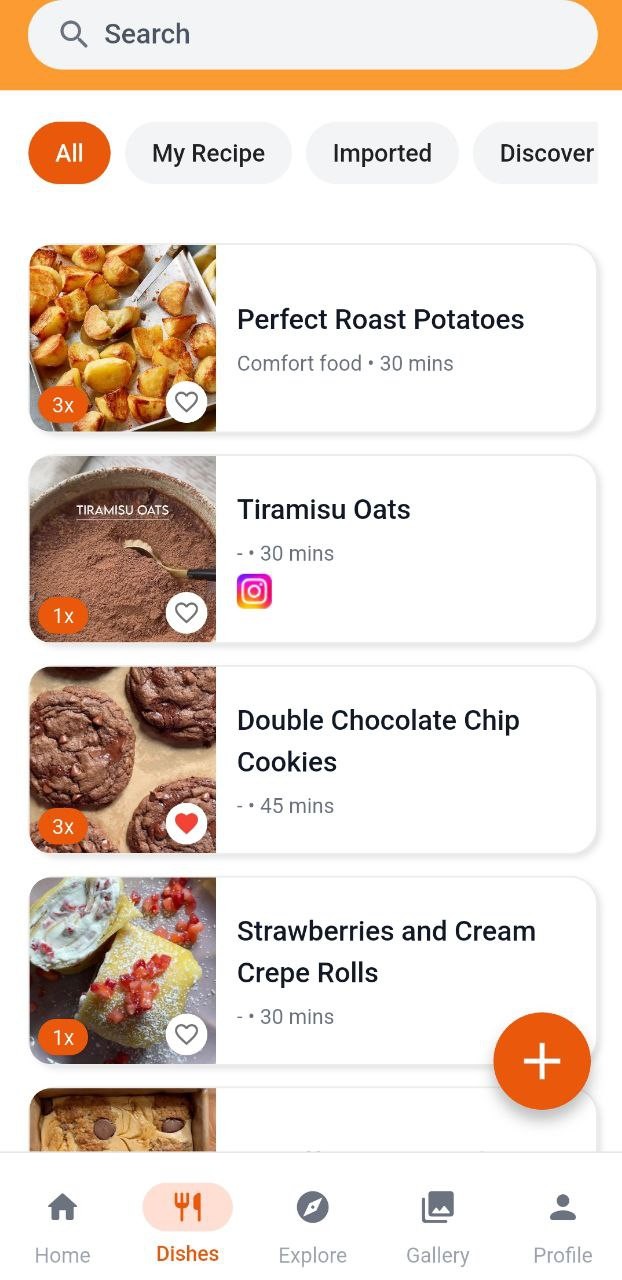Image resolution: width=622 pixels, height=1280 pixels.
Task: Show Imported recipes
Action: 382,153
